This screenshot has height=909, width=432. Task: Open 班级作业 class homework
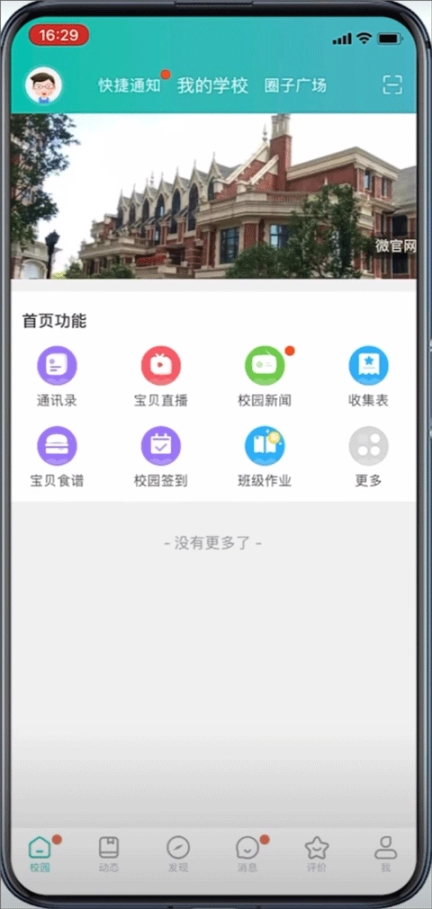click(264, 457)
